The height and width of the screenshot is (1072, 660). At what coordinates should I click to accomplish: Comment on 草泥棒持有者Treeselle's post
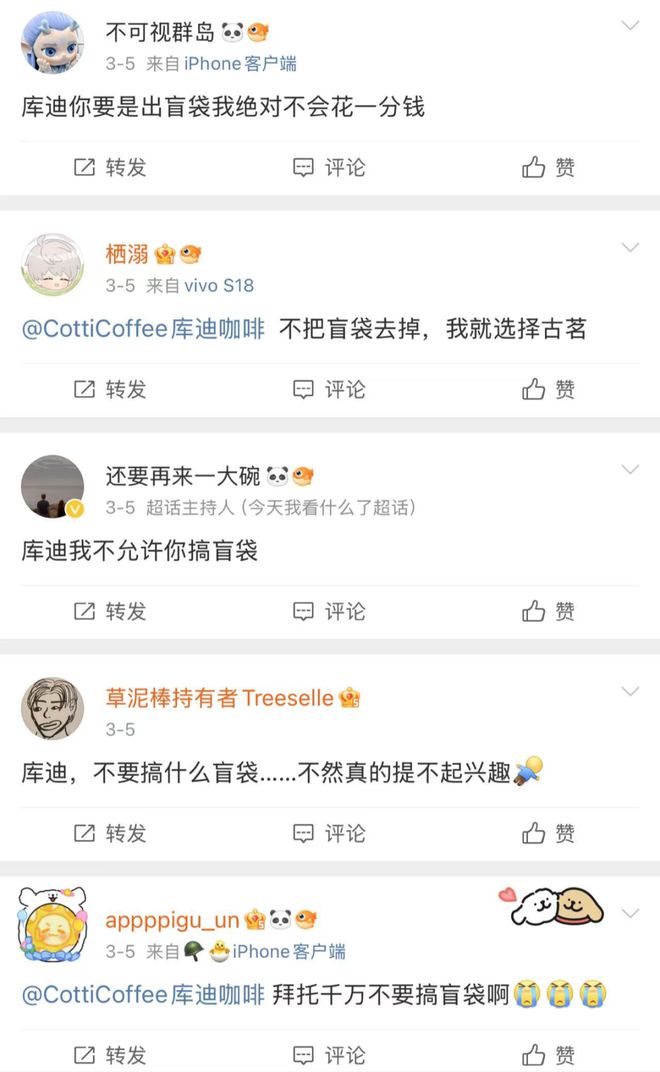329,833
